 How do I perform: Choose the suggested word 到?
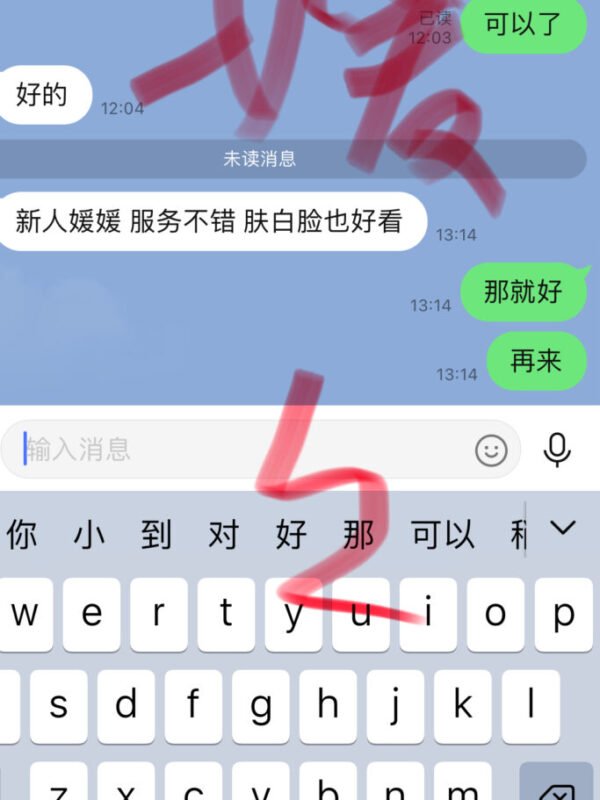[x=156, y=535]
